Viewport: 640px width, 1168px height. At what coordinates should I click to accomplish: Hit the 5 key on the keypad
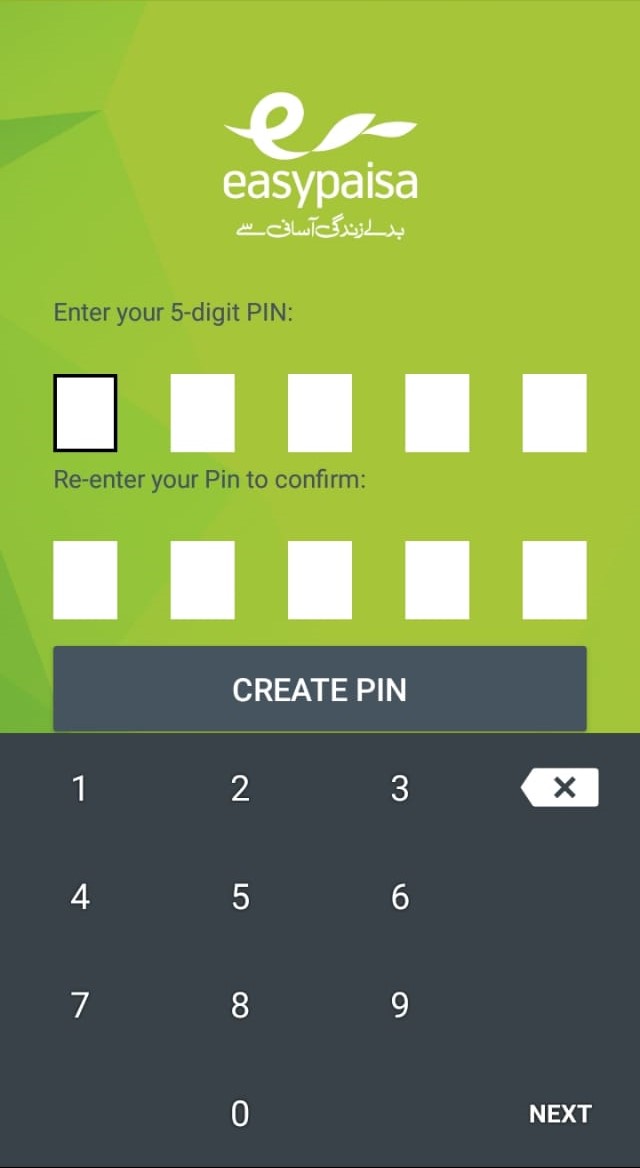240,897
